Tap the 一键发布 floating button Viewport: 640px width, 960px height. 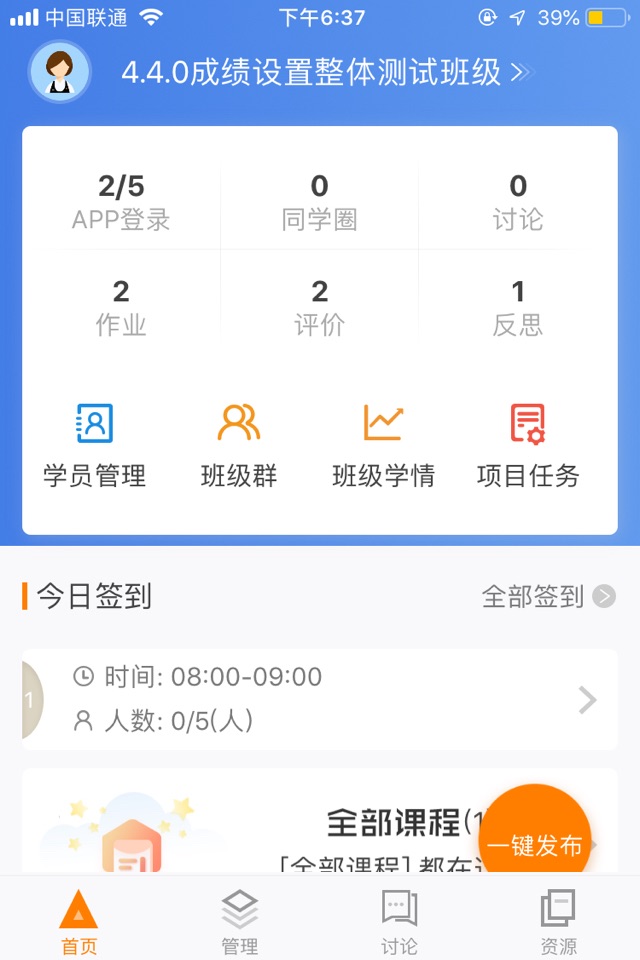pos(535,844)
